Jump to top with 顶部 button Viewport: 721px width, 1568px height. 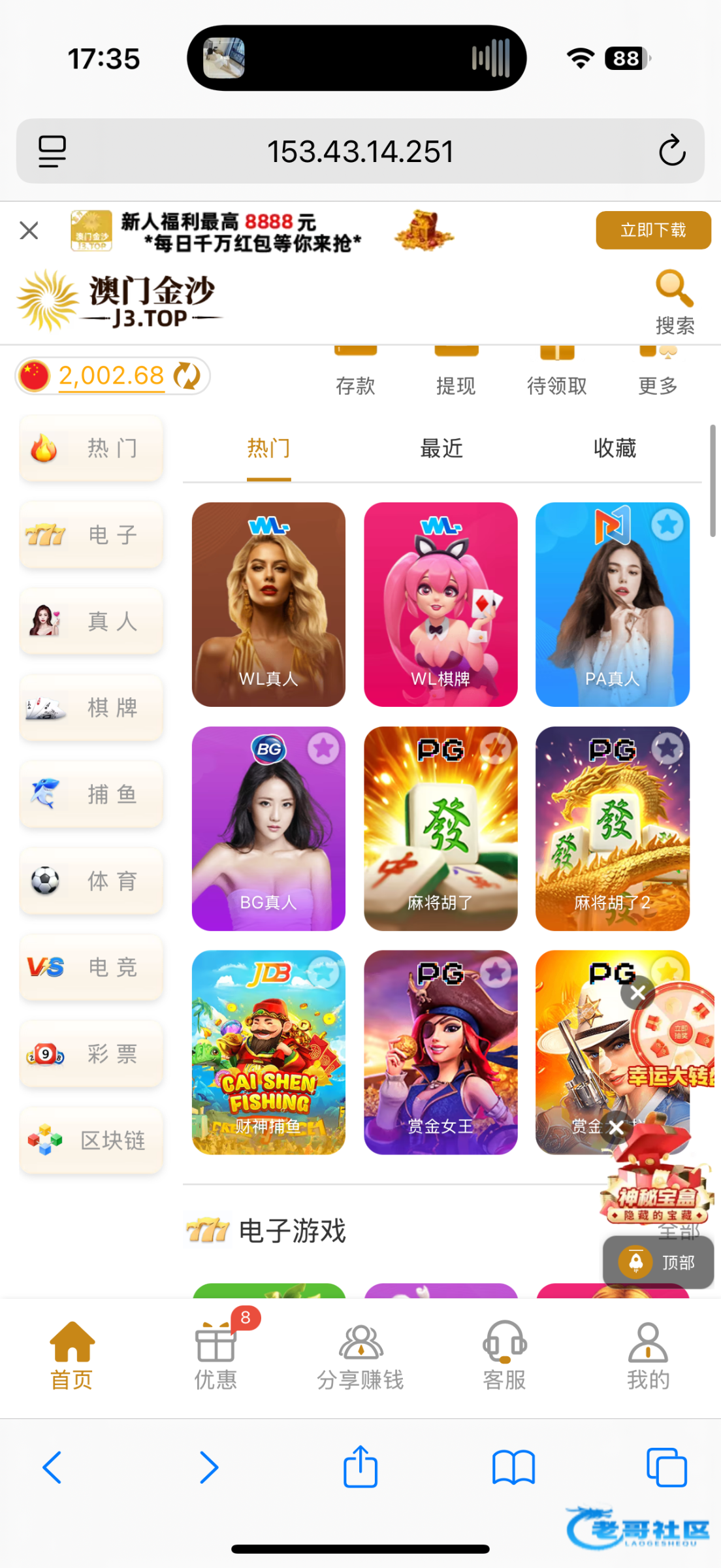click(658, 1262)
